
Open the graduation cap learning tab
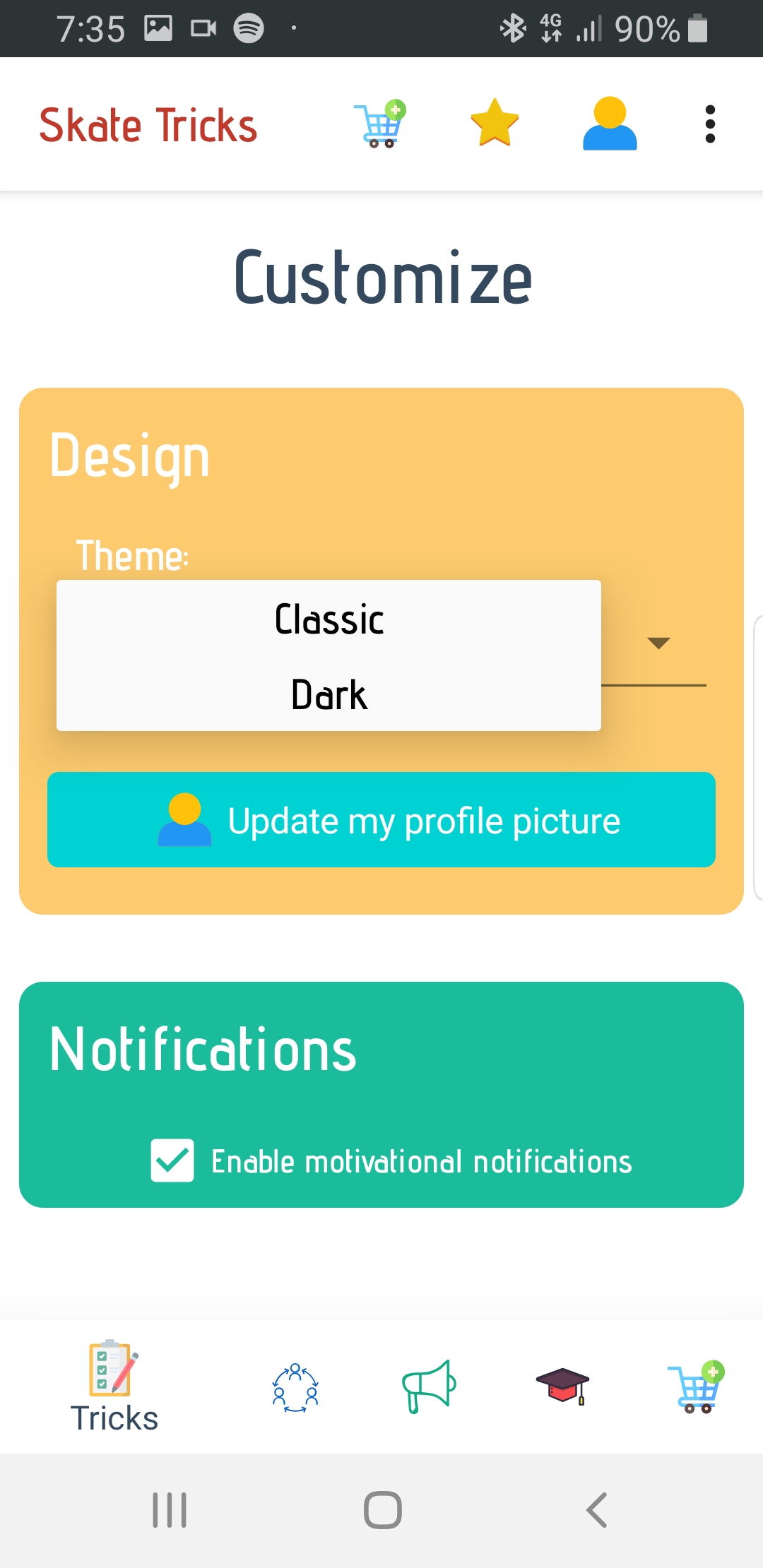coord(562,1386)
